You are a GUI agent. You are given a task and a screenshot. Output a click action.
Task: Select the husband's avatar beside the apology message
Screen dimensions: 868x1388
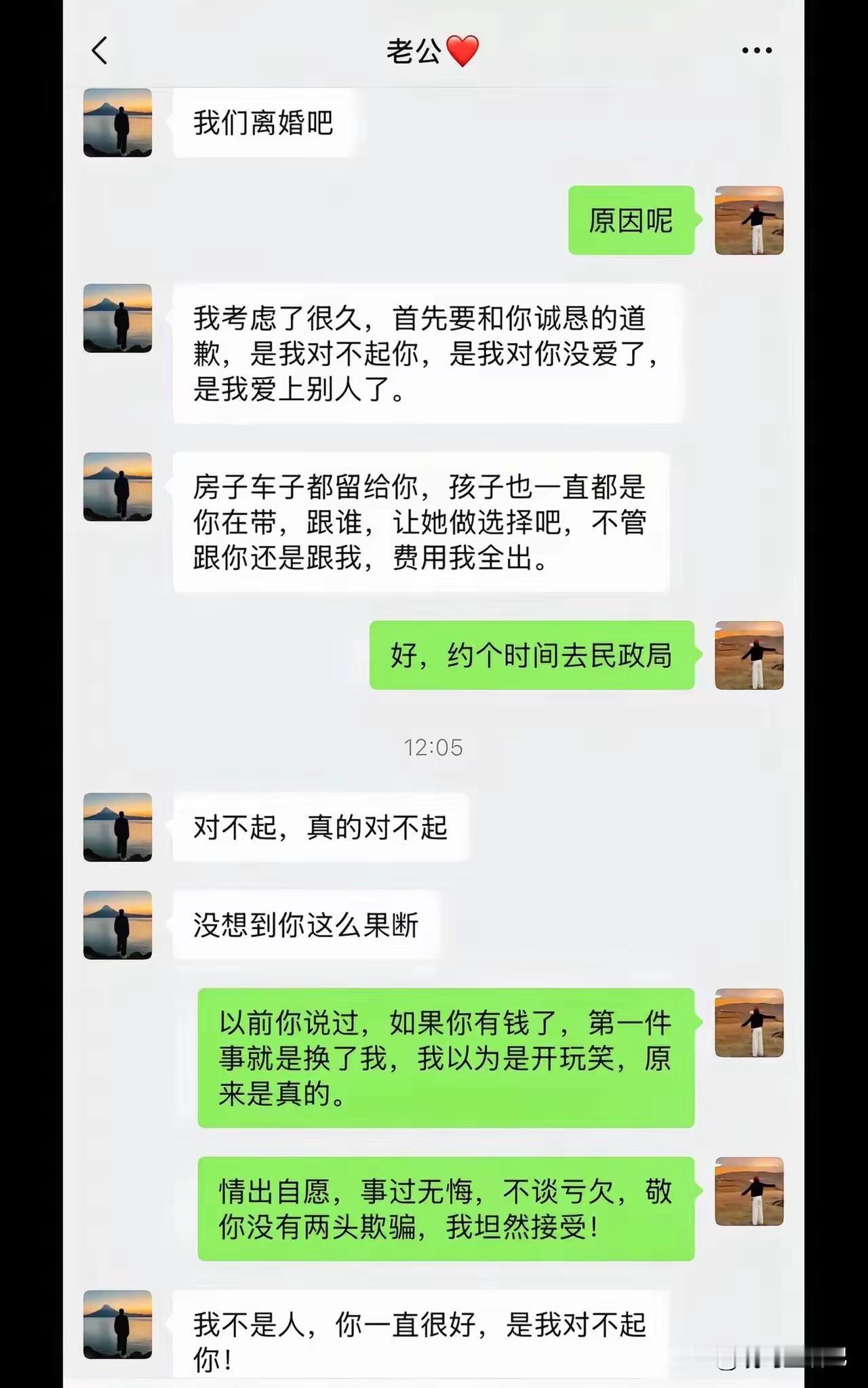point(117,319)
